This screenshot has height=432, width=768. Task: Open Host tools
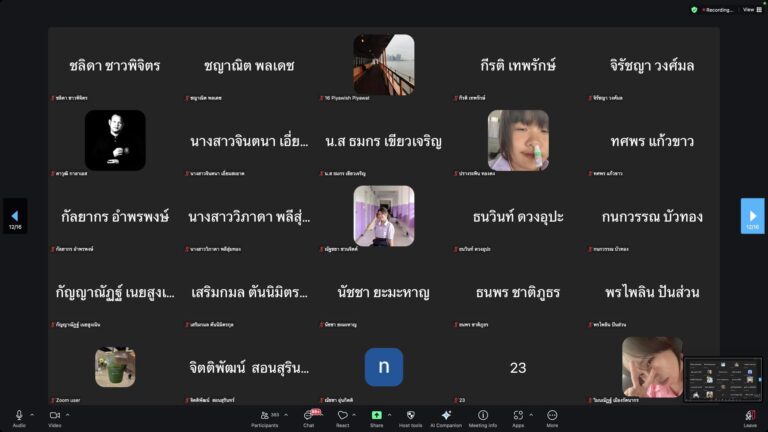[x=410, y=415]
